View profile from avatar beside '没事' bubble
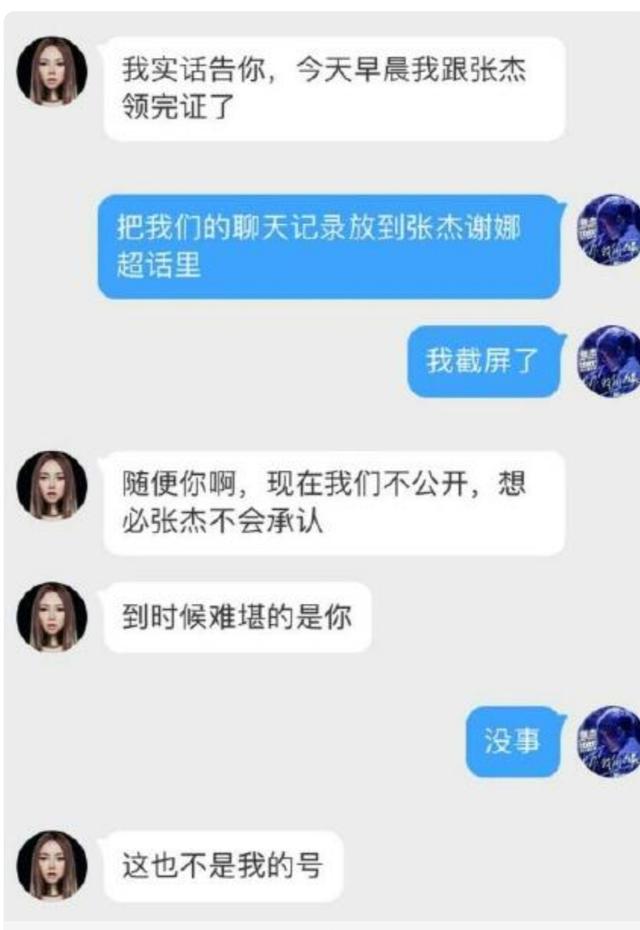 pos(608,741)
